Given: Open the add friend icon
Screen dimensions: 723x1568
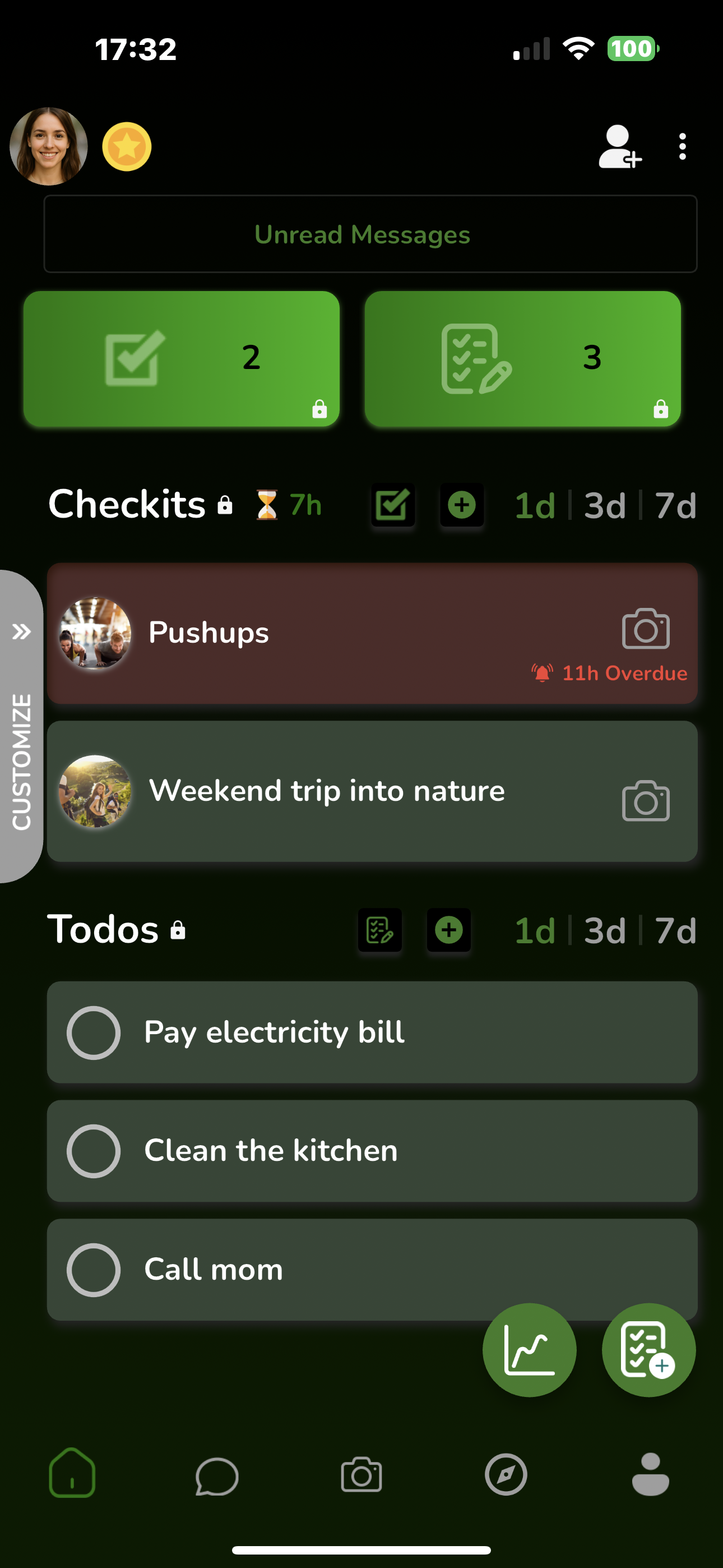Looking at the screenshot, I should click(619, 147).
